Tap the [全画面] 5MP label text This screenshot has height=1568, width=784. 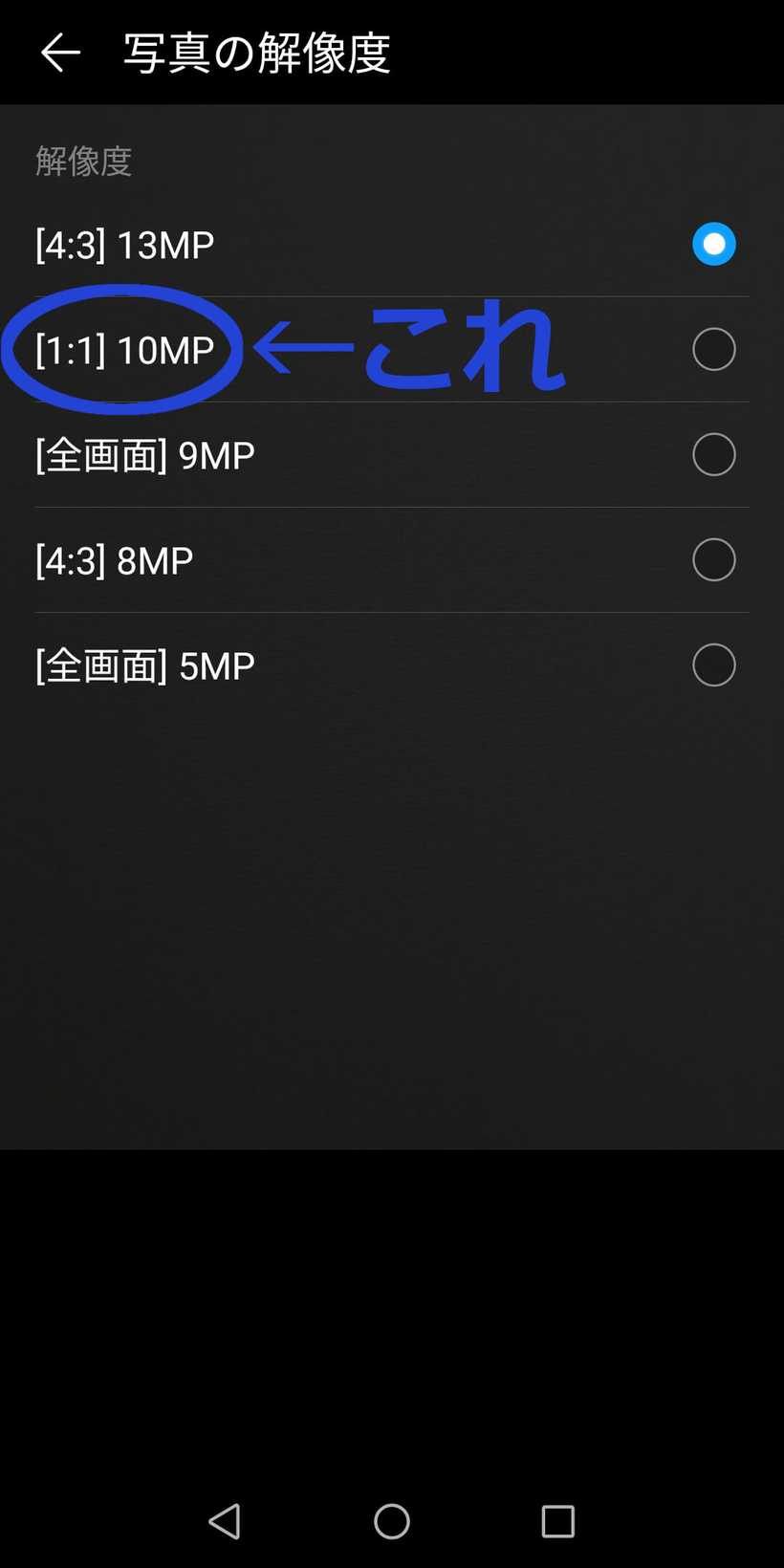click(143, 664)
